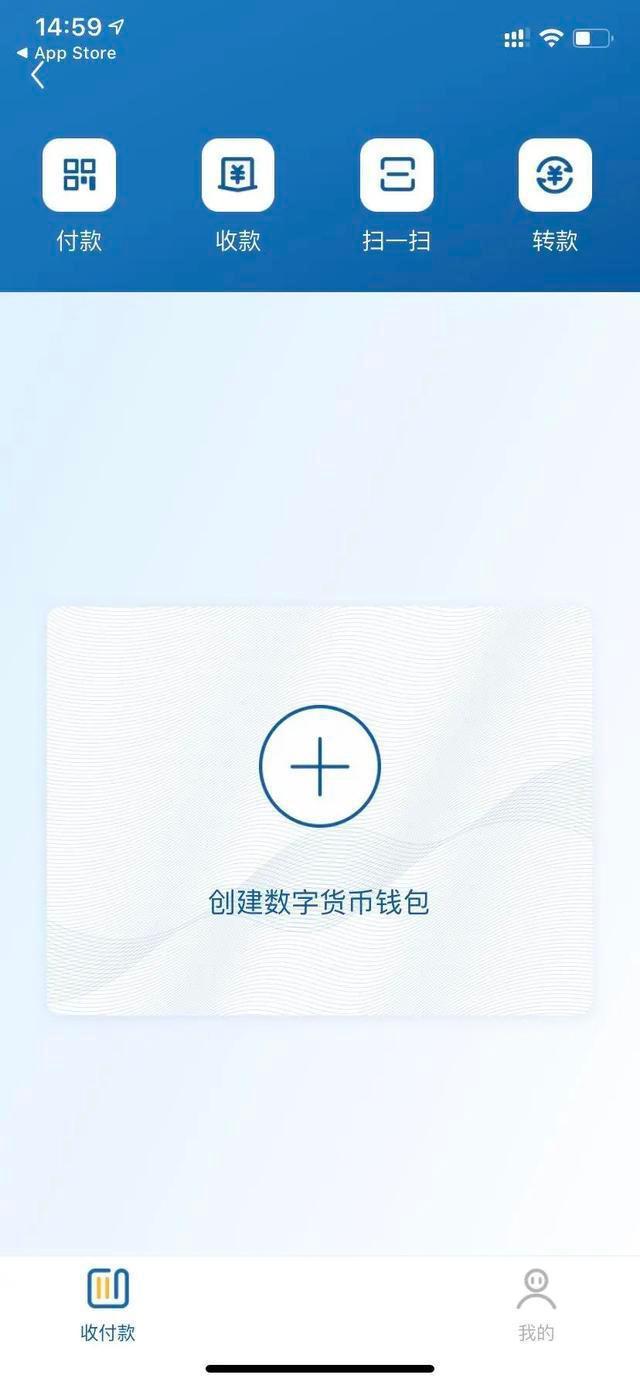The width and height of the screenshot is (640, 1385).
Task: Go back using the top-left arrow
Action: pos(38,76)
